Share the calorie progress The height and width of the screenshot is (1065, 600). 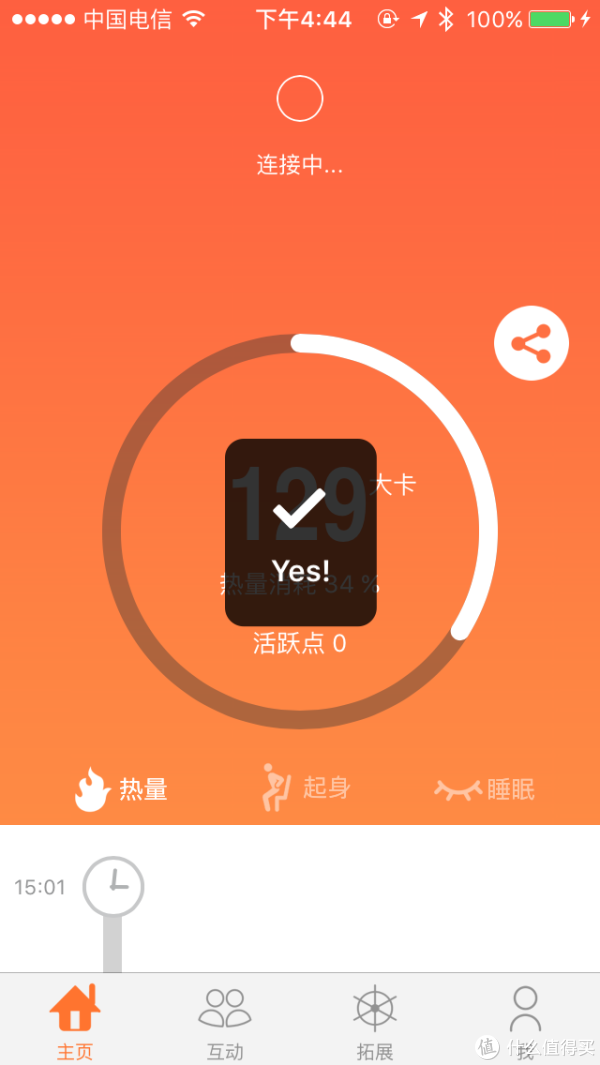click(x=531, y=344)
